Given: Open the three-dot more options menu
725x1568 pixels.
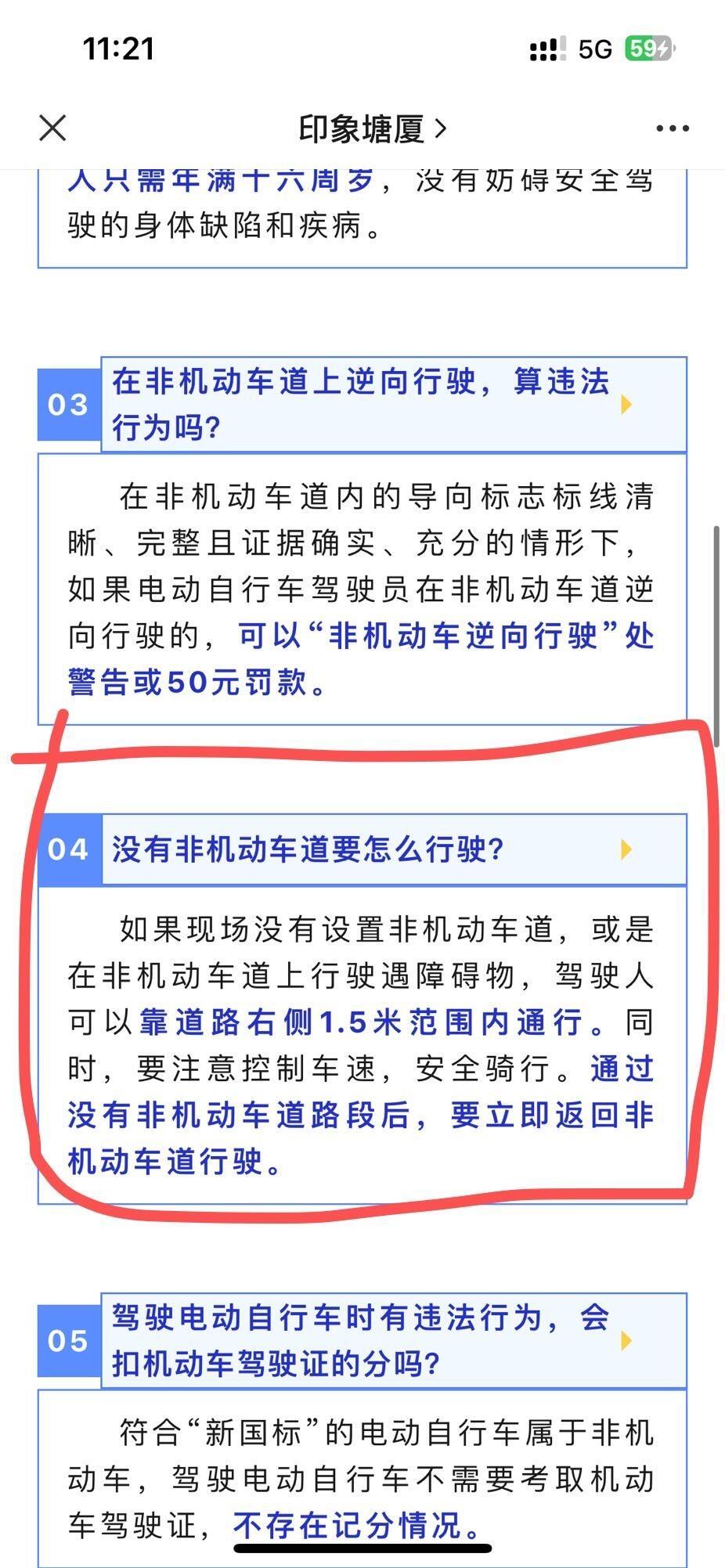Looking at the screenshot, I should pyautogui.click(x=672, y=129).
